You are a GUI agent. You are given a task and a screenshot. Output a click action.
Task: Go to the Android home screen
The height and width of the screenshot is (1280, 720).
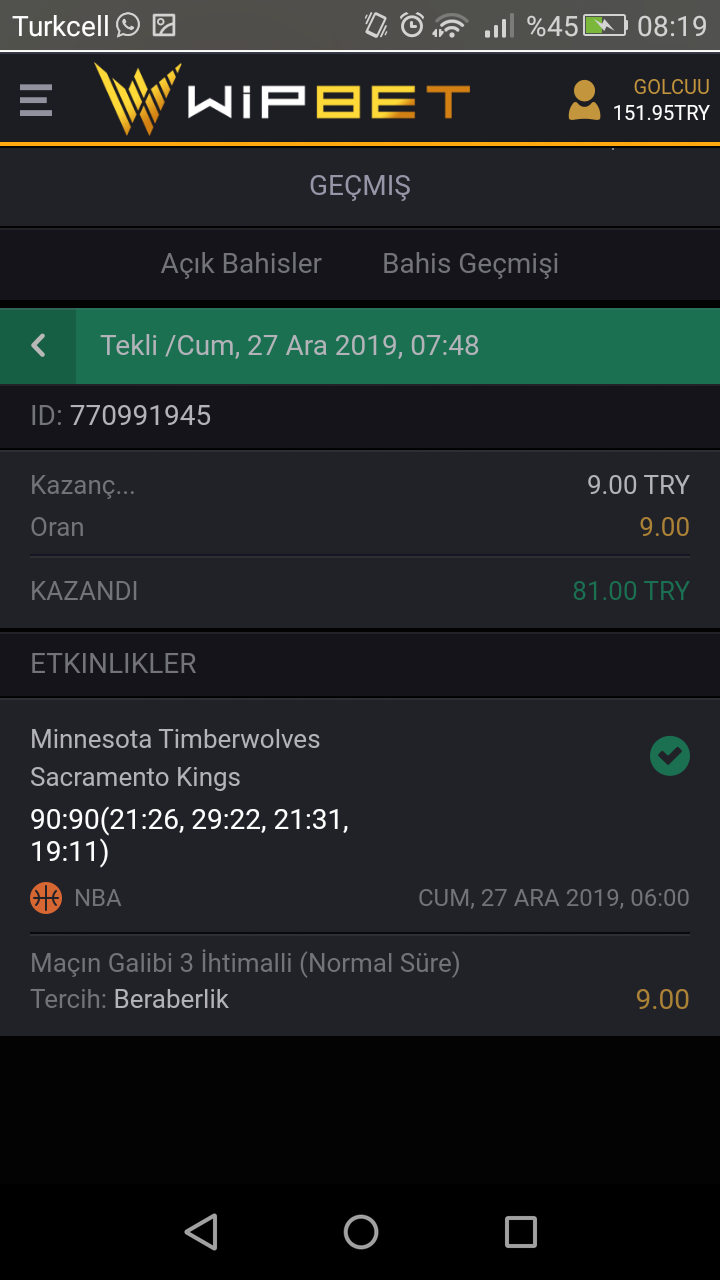point(360,1232)
